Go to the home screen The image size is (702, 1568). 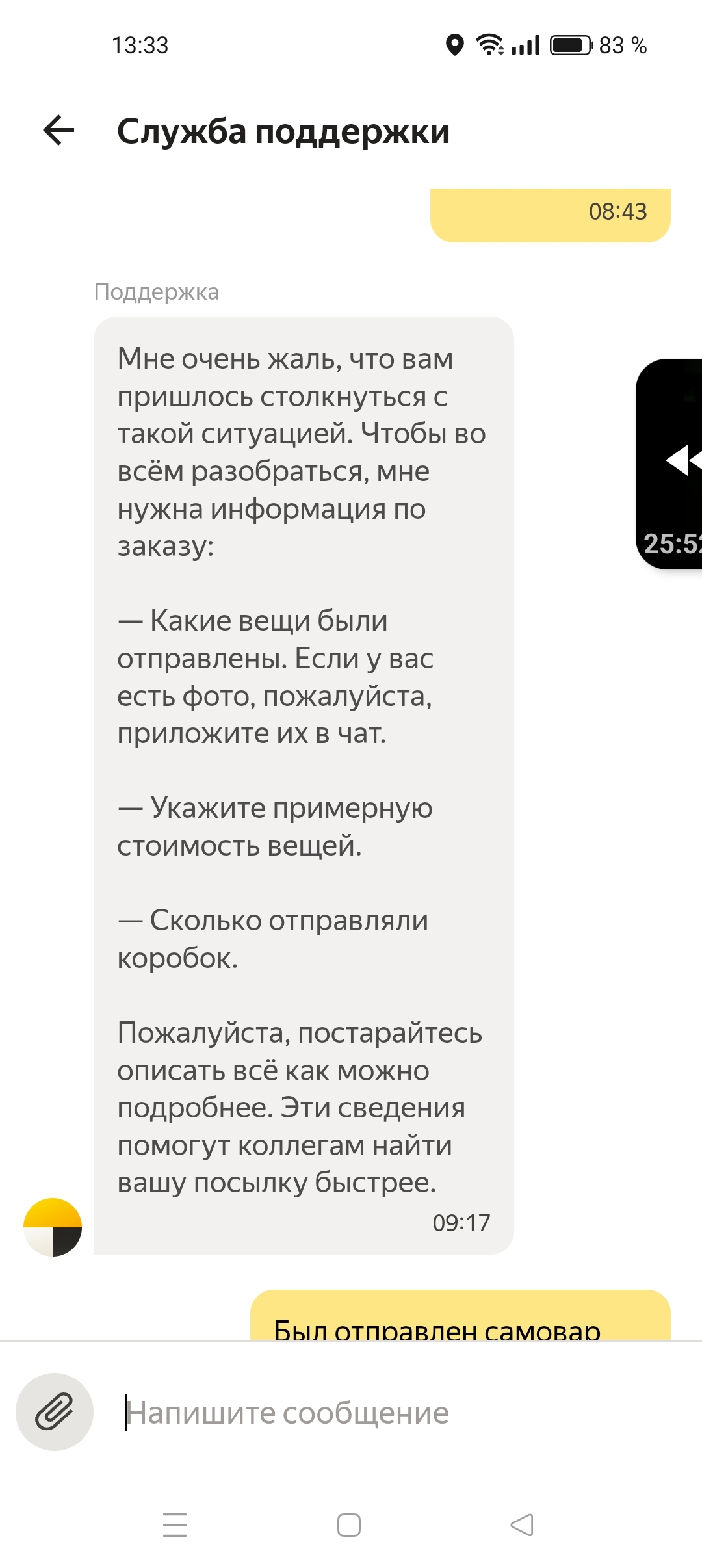(349, 1524)
